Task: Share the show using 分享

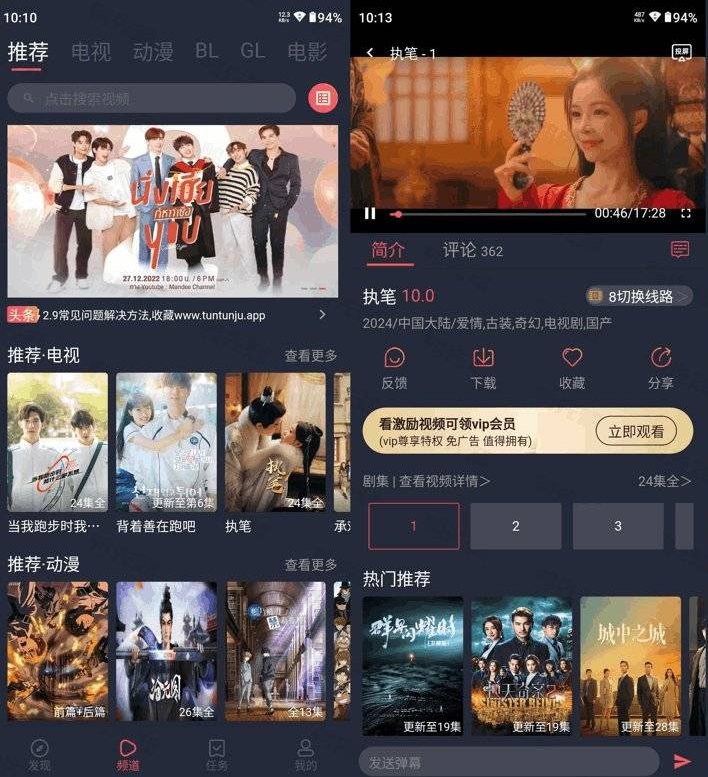Action: point(661,368)
